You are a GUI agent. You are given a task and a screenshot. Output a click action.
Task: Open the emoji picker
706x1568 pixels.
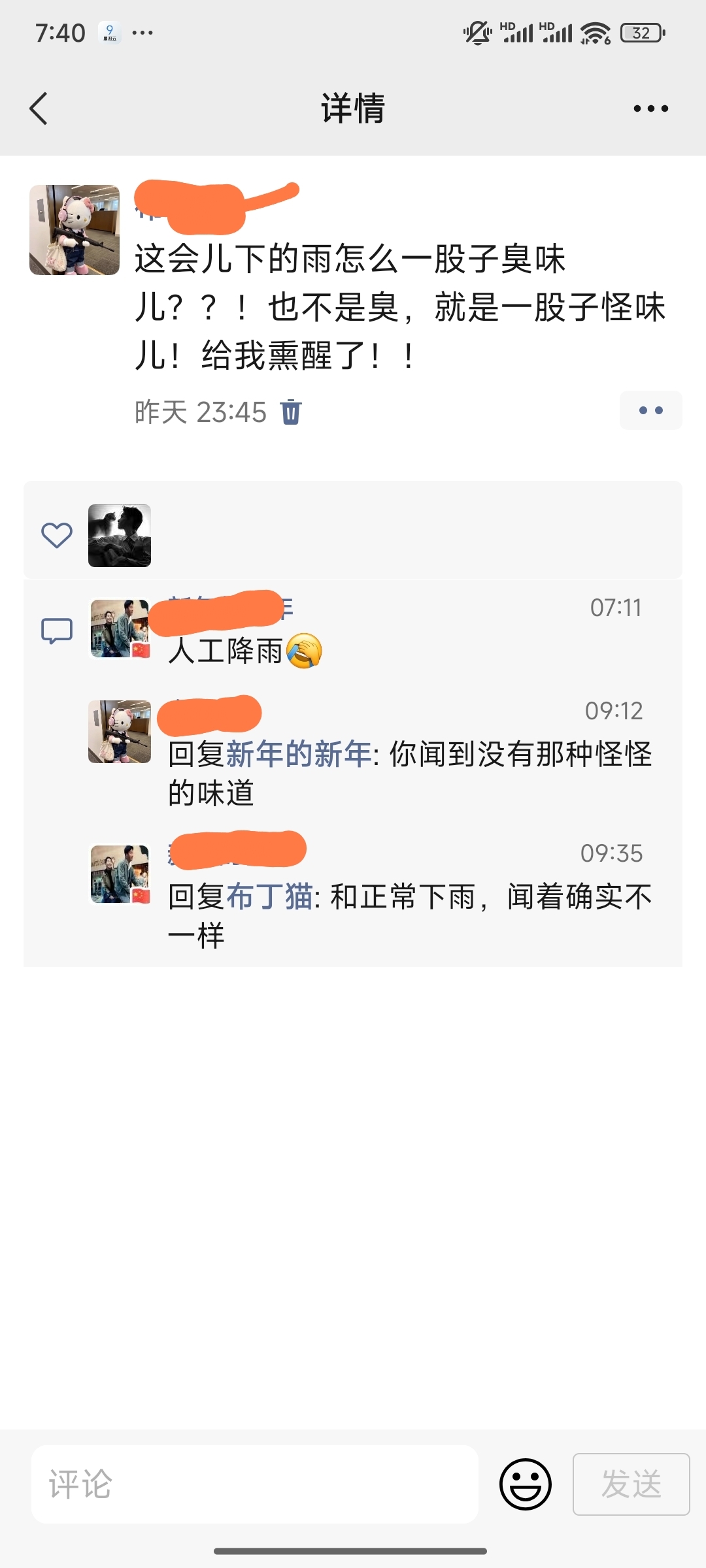pyautogui.click(x=526, y=1484)
